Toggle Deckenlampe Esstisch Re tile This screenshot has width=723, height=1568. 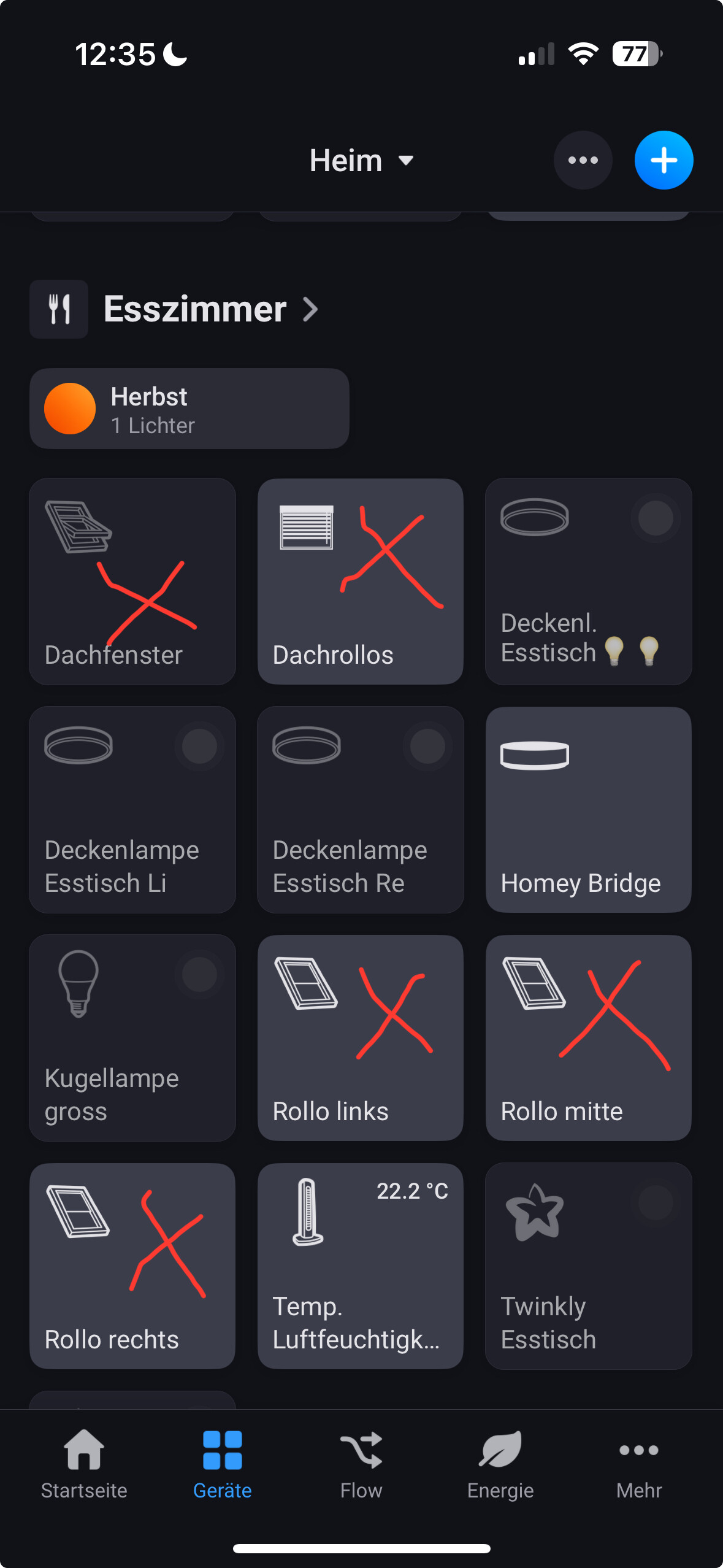point(361,810)
